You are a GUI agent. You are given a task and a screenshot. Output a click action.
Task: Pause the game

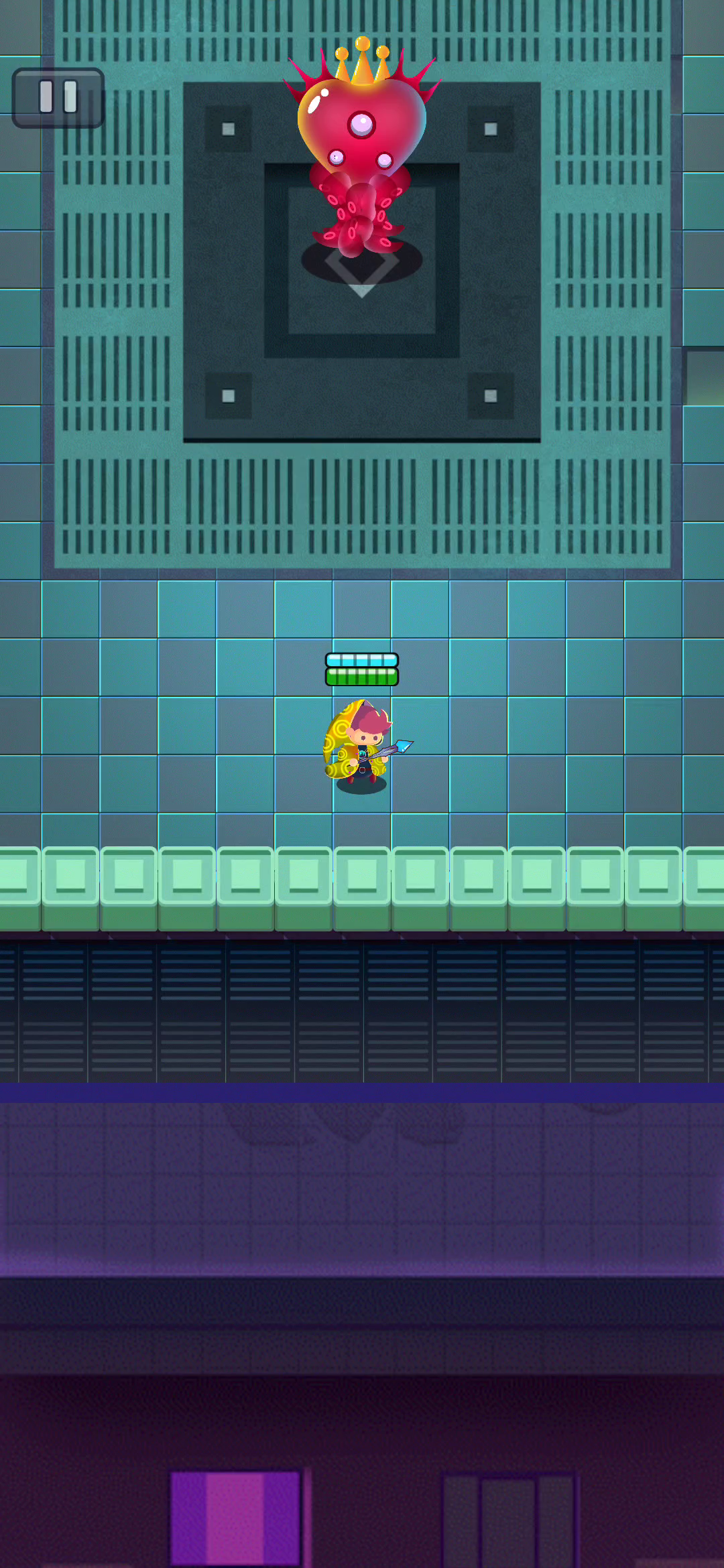click(x=58, y=98)
